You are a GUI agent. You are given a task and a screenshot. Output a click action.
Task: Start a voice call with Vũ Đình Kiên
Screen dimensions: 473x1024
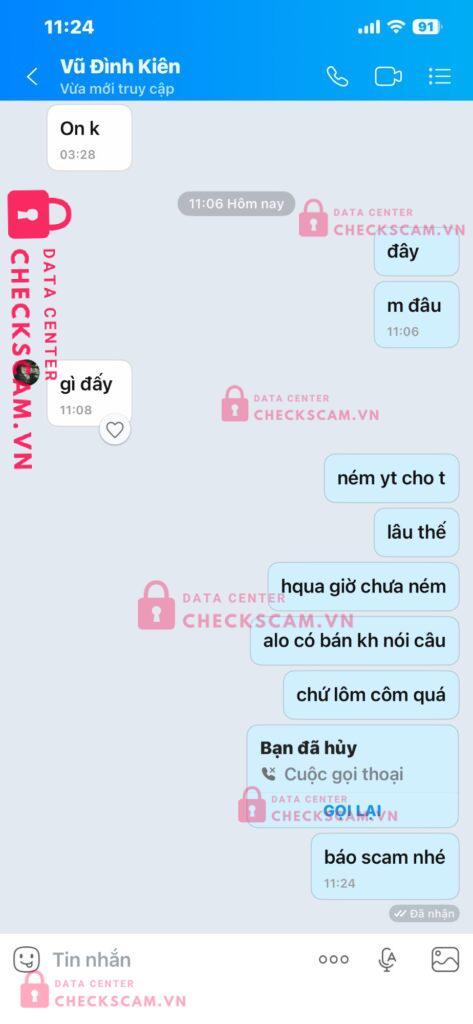[x=337, y=76]
